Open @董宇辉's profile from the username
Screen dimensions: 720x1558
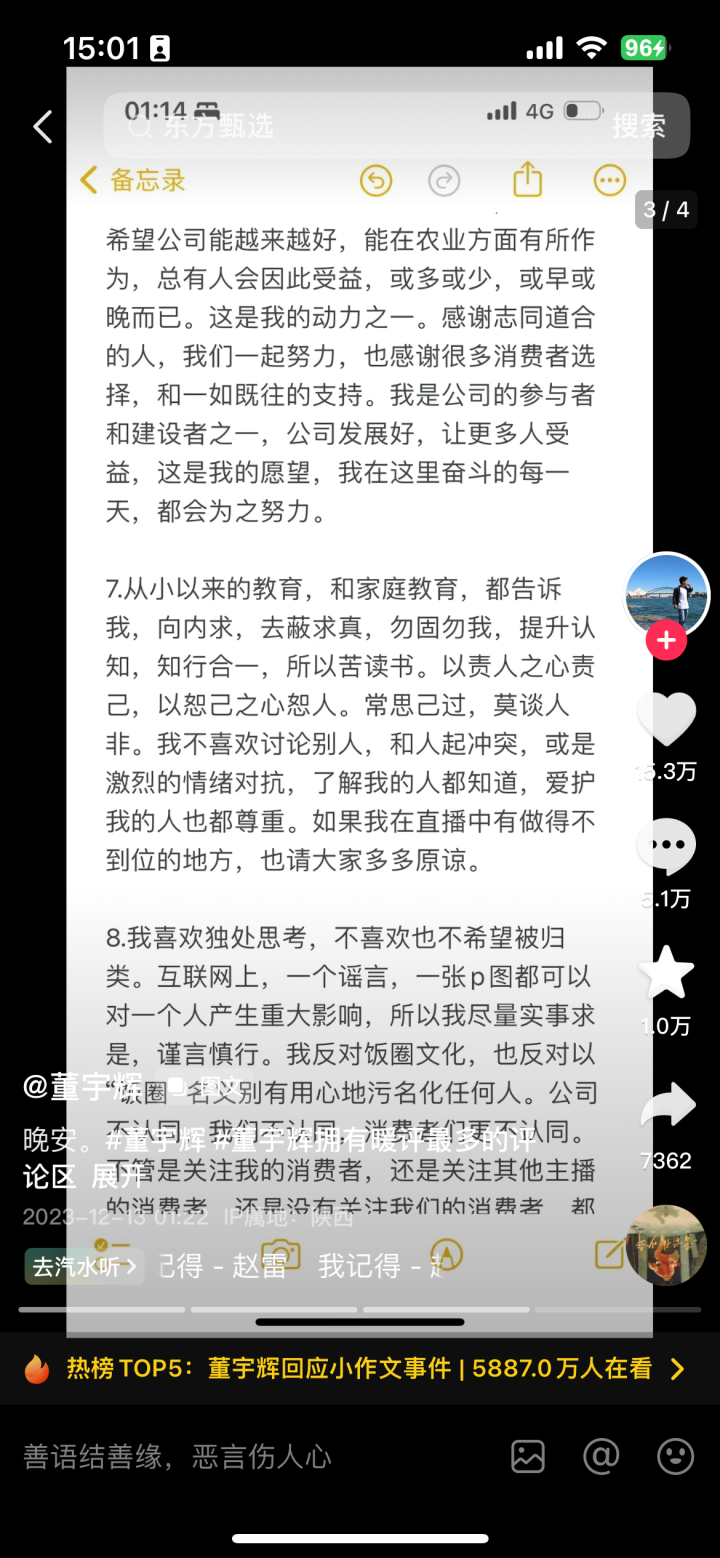coord(82,1087)
